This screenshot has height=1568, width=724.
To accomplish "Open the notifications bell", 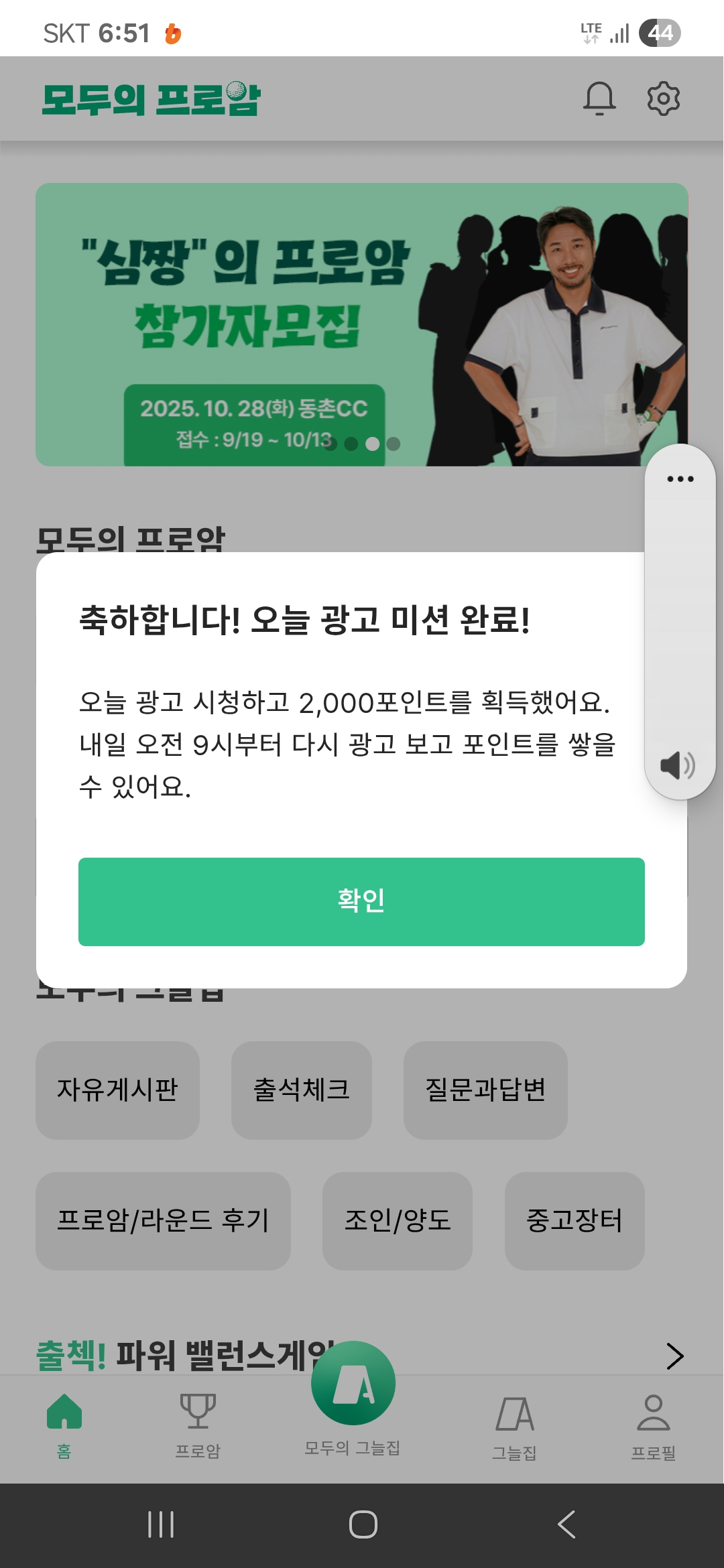I will [599, 99].
